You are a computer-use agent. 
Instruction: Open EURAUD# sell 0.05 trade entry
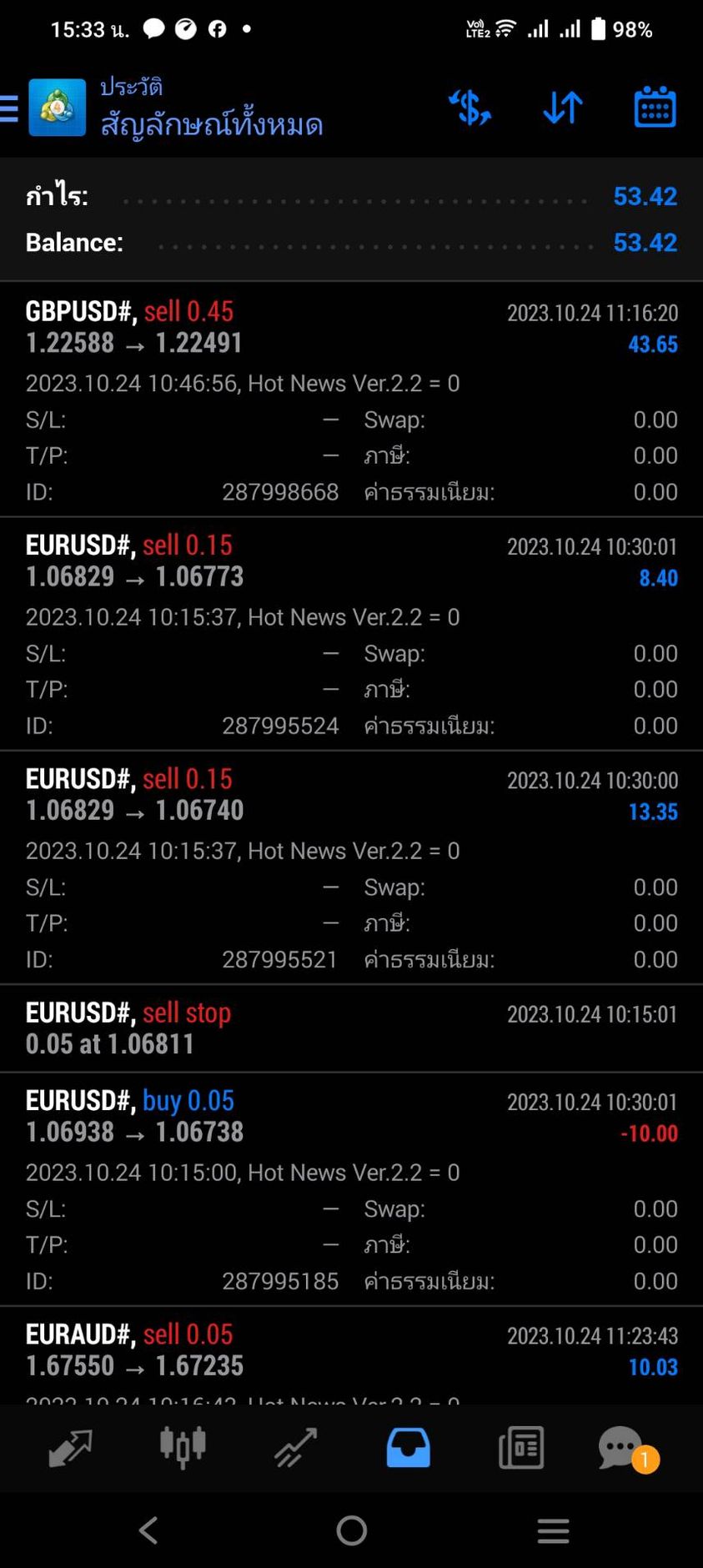(351, 1355)
